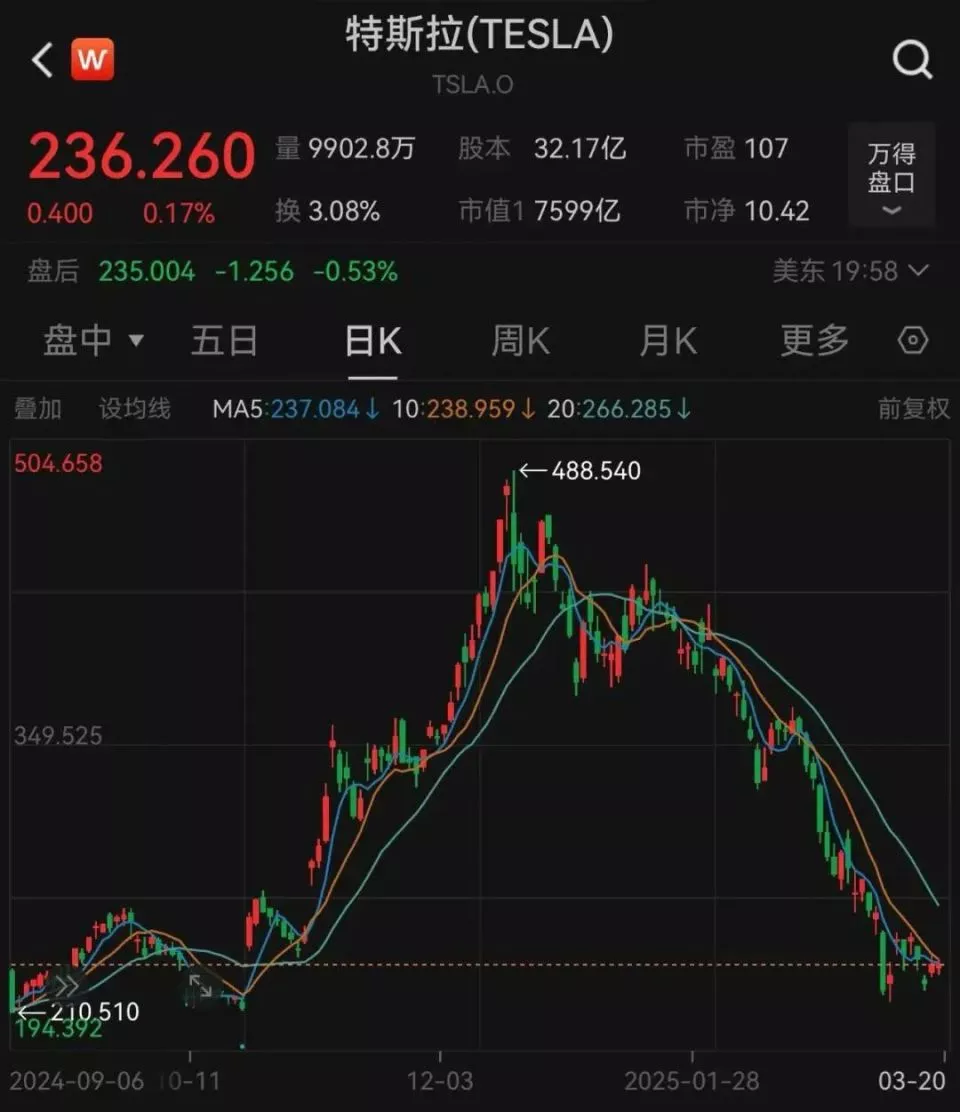Image resolution: width=960 pixels, height=1112 pixels.
Task: Tap the double-arrow chart scroll button
Action: pyautogui.click(x=66, y=986)
